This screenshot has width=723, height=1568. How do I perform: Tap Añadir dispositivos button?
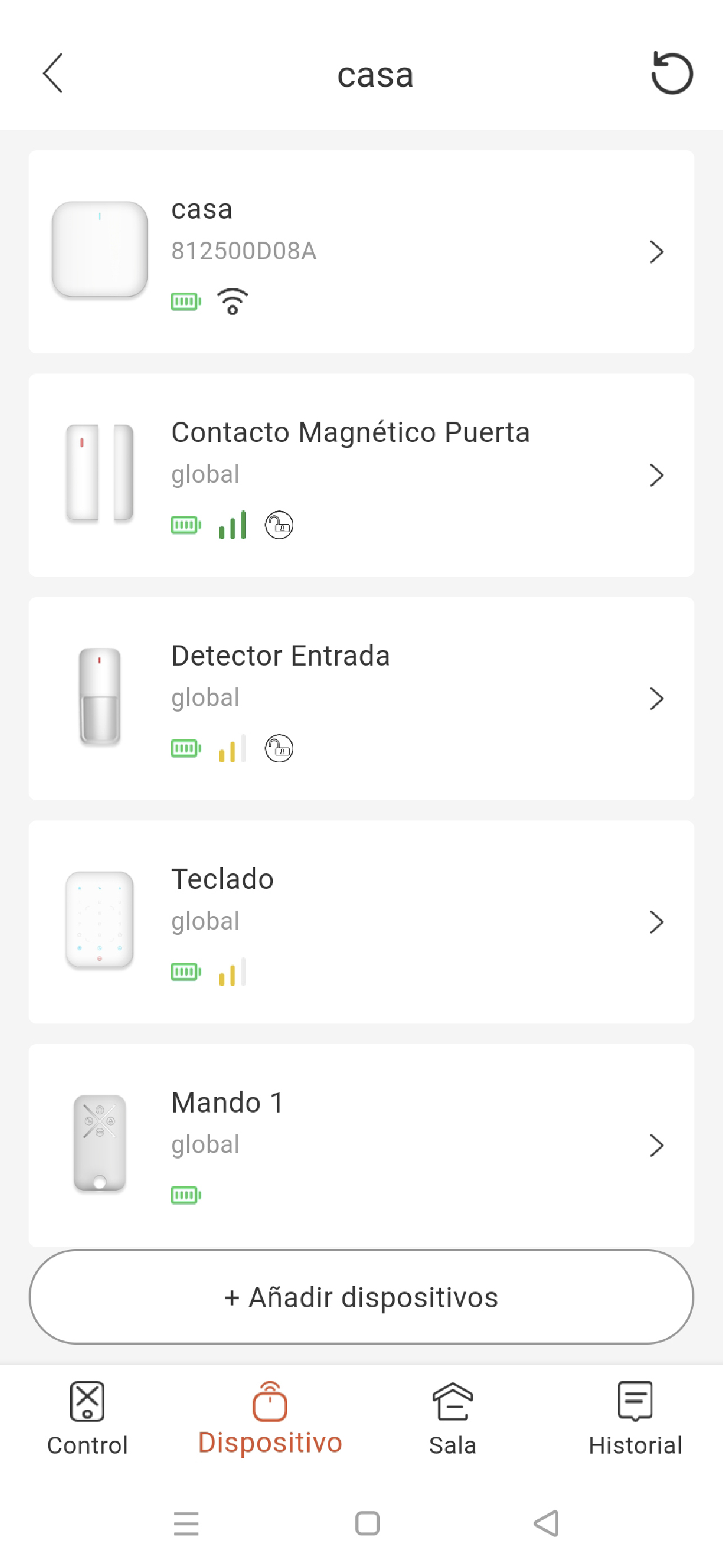click(361, 1297)
